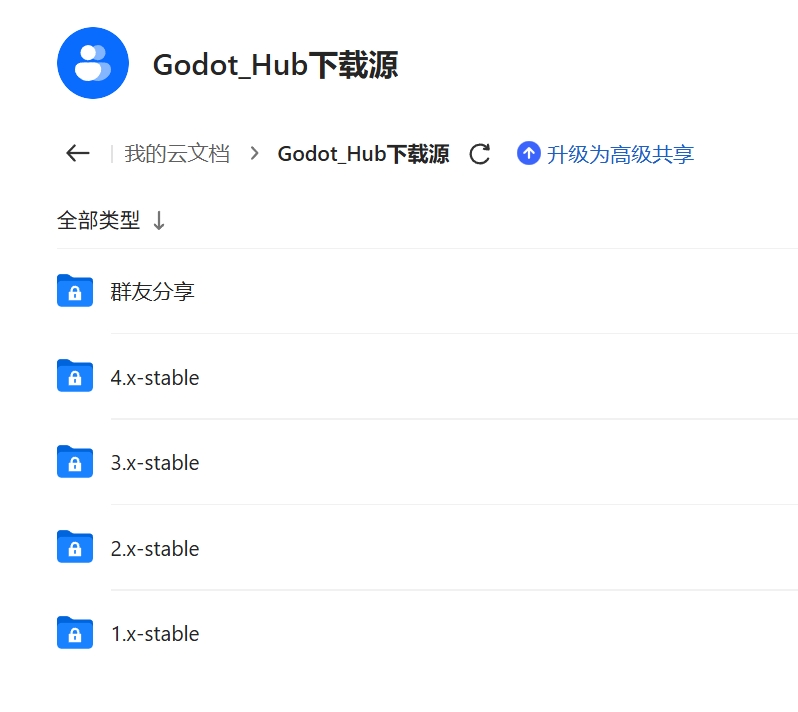Tap 升级为高级共享 link
The height and width of the screenshot is (712, 798).
[606, 154]
